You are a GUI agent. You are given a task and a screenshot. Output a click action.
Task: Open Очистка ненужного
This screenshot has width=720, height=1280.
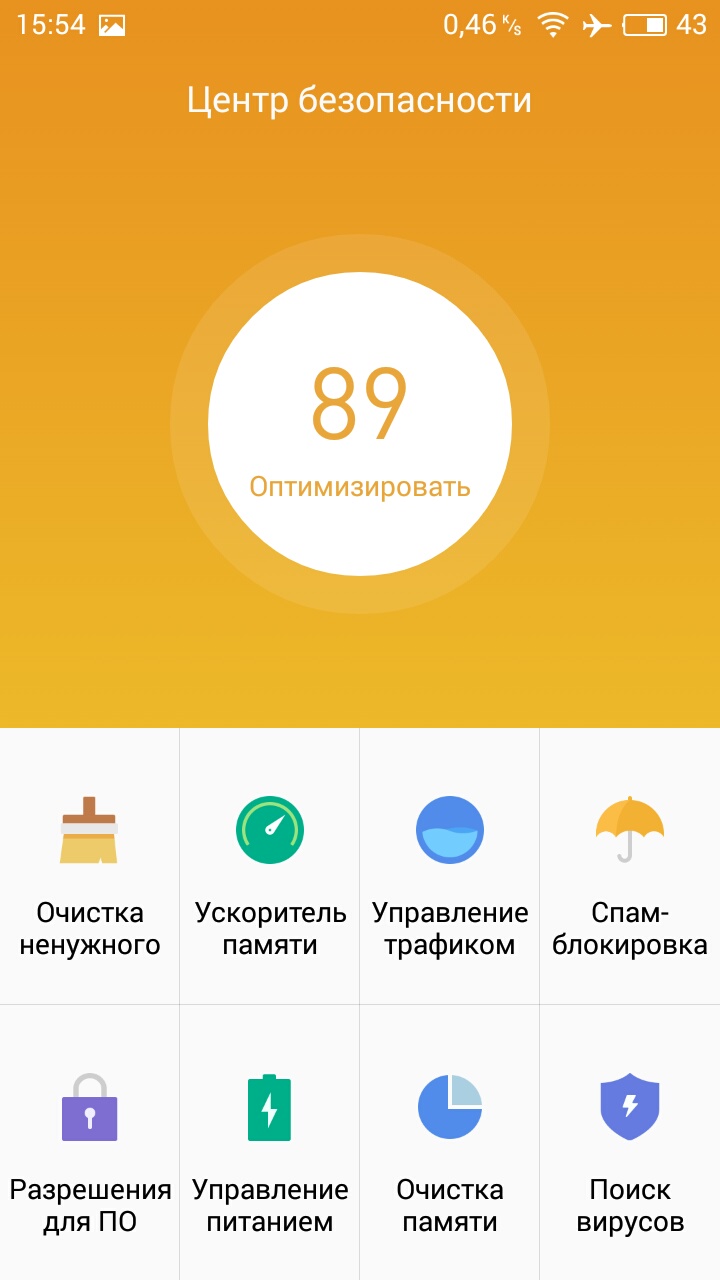pyautogui.click(x=90, y=866)
